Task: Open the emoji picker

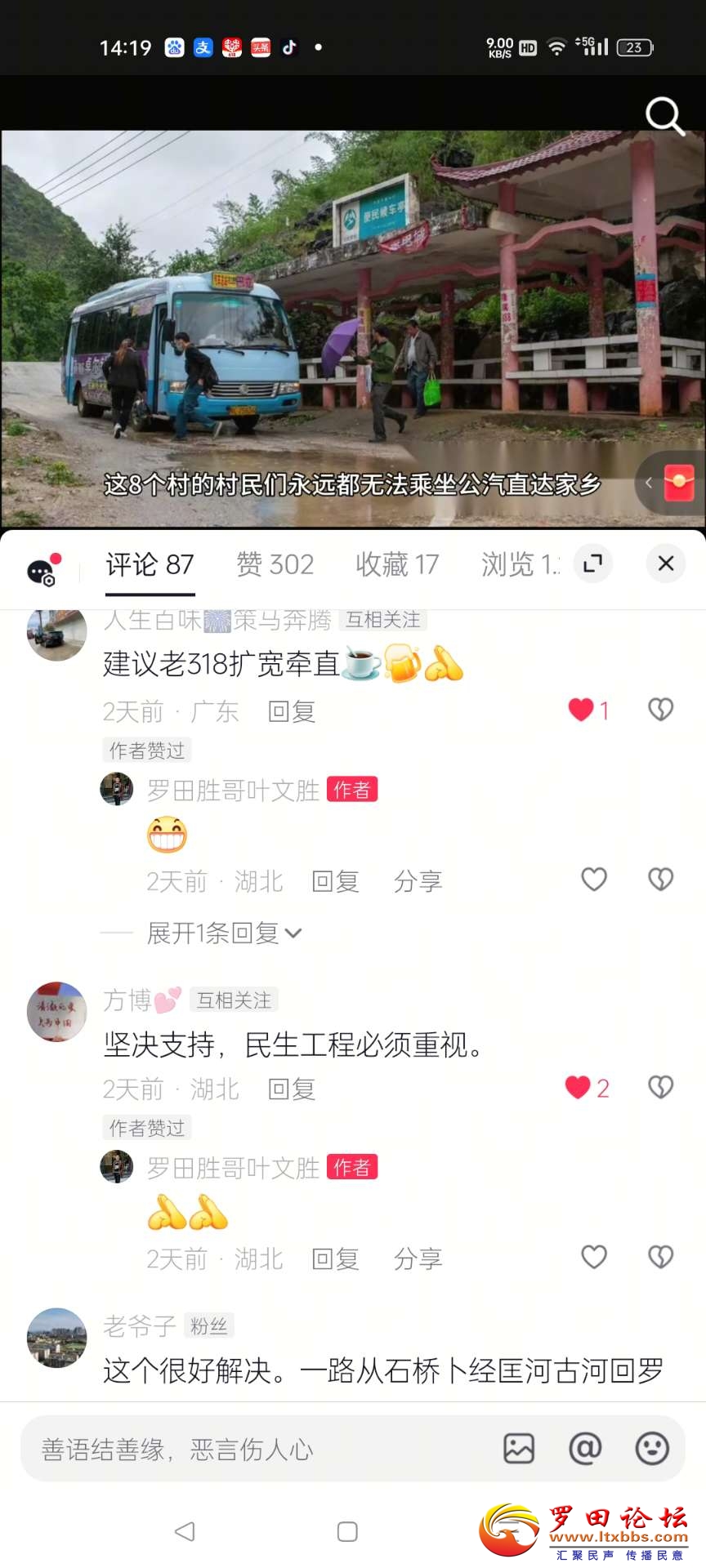Action: (652, 1449)
